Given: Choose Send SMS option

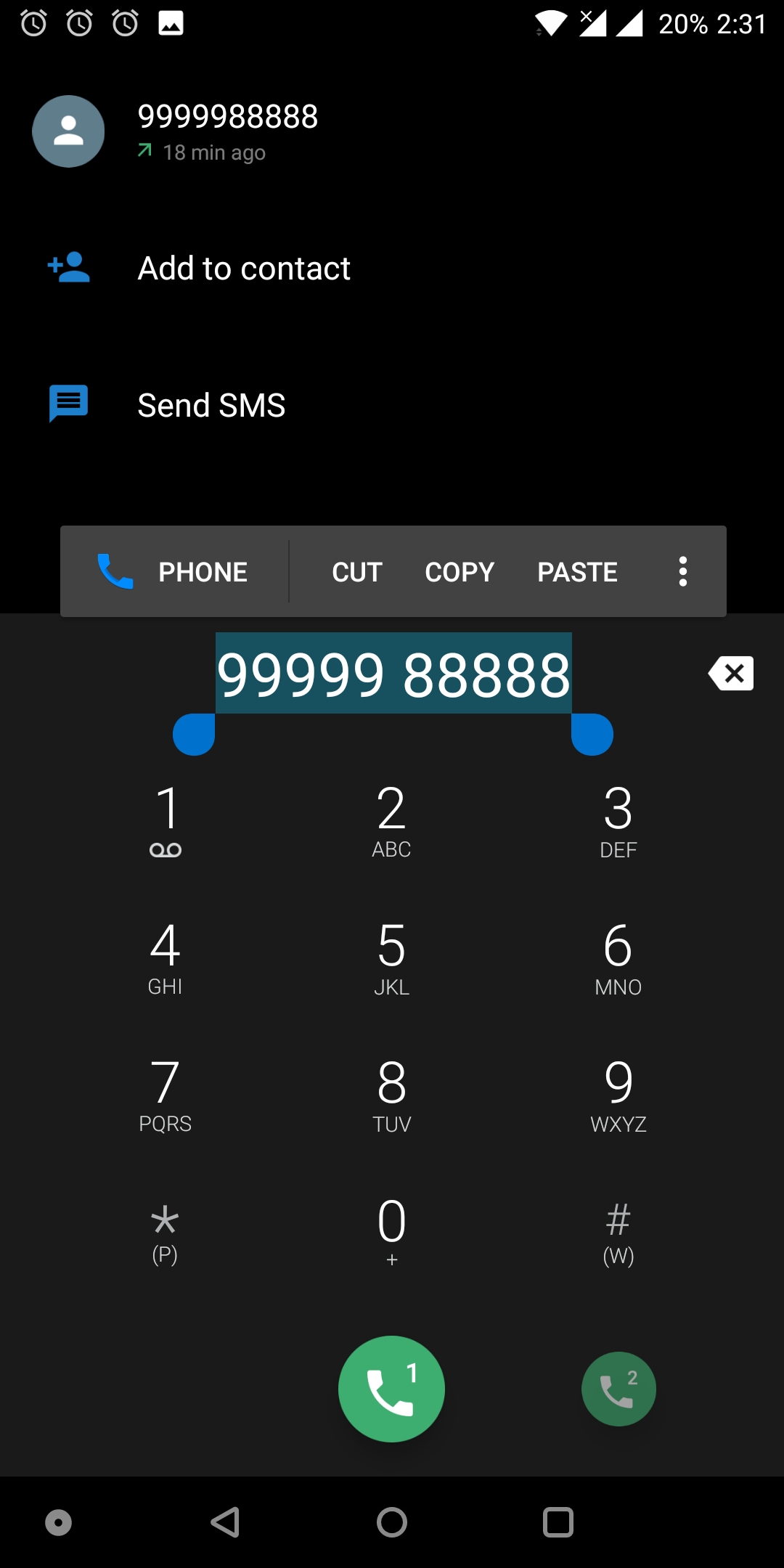Looking at the screenshot, I should [392, 404].
